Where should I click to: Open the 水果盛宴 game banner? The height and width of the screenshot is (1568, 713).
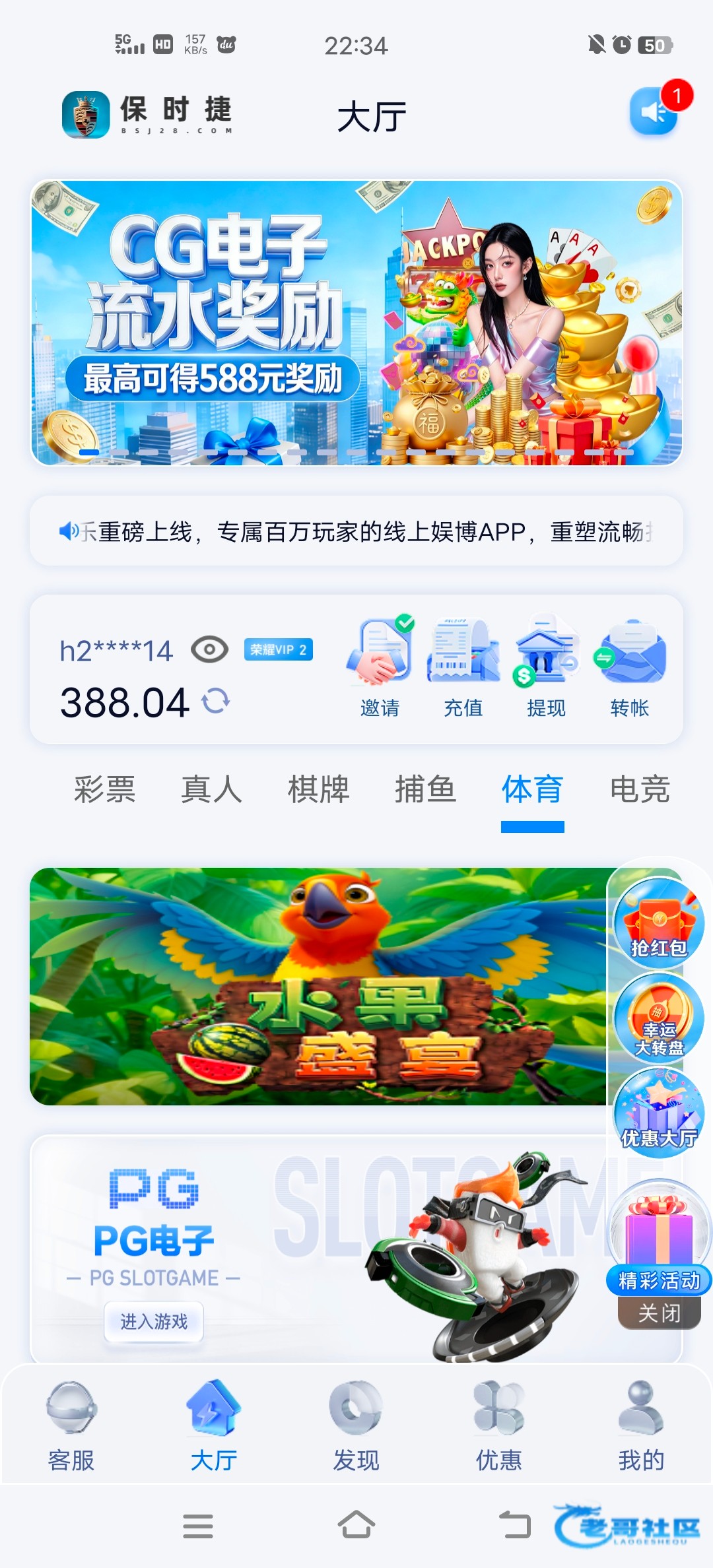(317, 986)
